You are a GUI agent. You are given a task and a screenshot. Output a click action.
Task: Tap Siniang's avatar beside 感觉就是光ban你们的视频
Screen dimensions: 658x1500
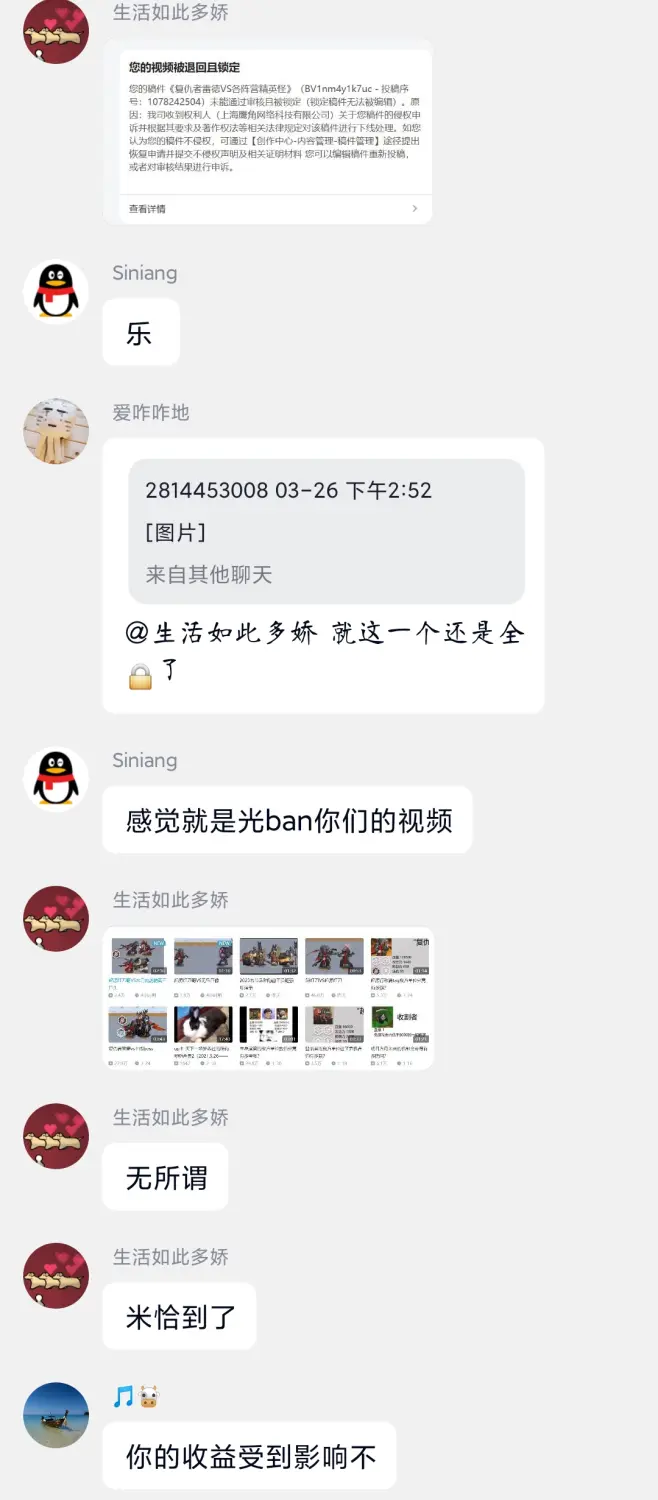[x=56, y=778]
